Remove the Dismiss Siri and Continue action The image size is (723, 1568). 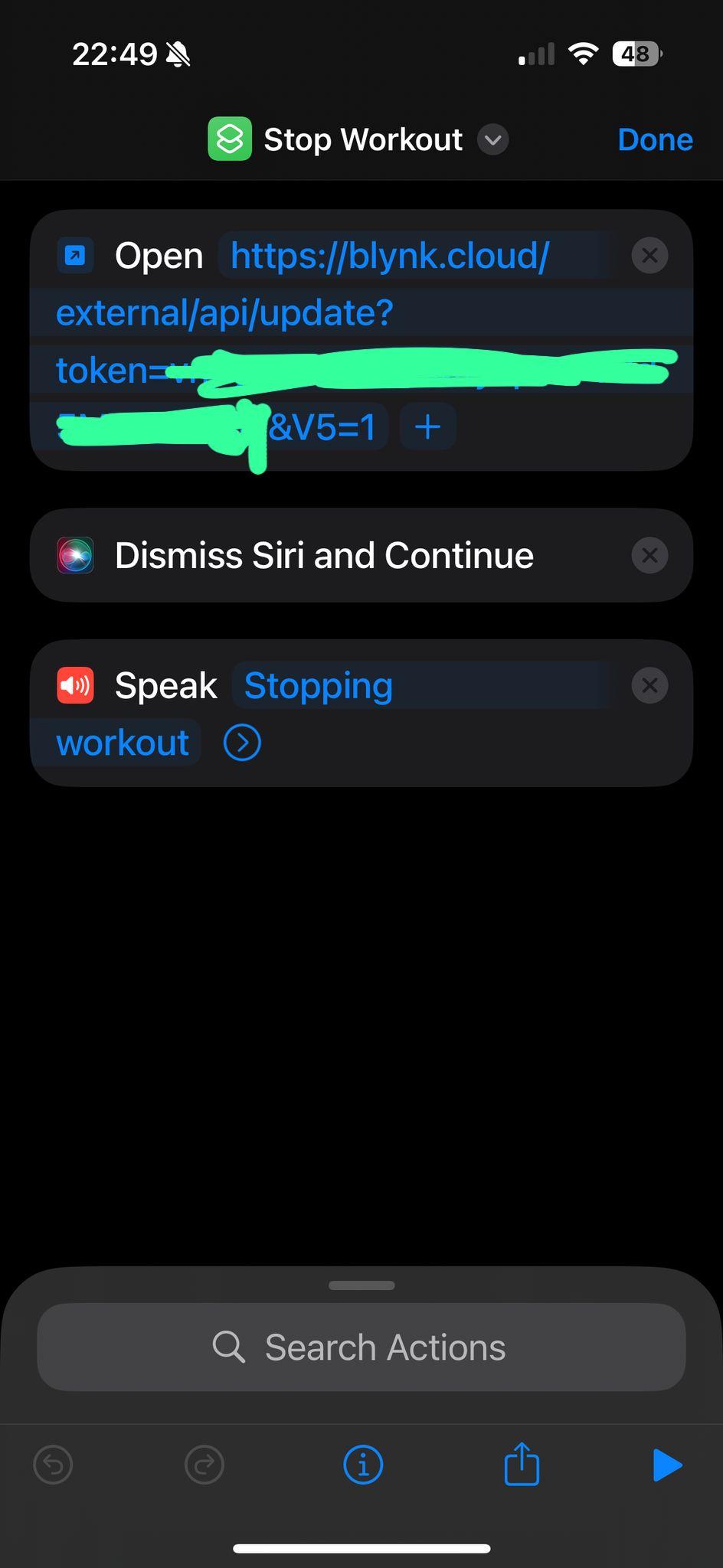[x=649, y=555]
